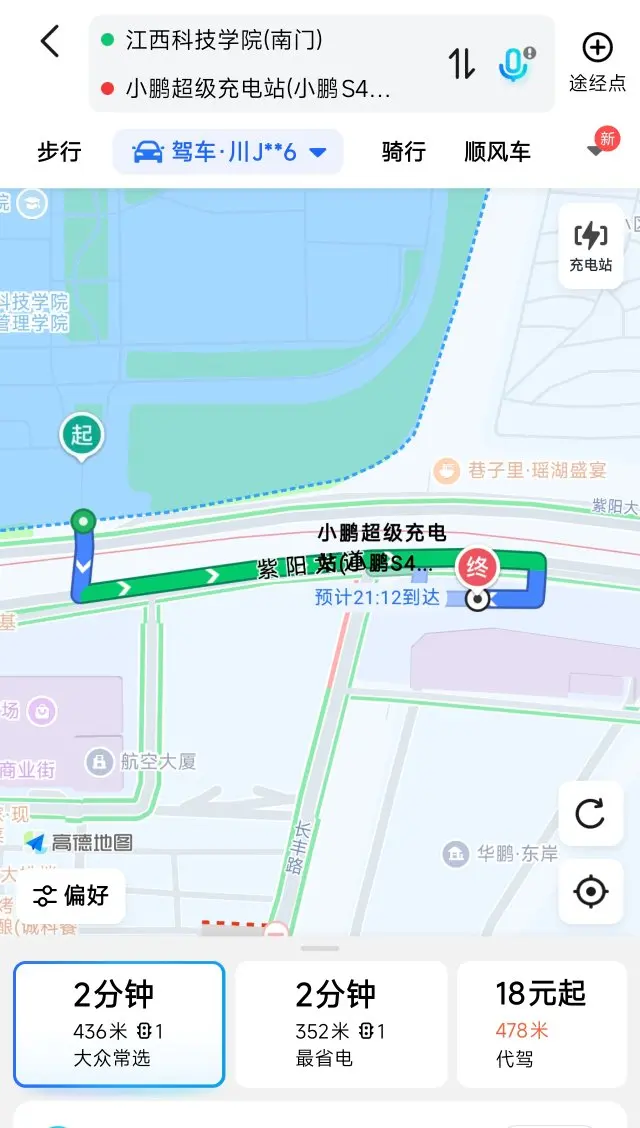Open the 驾车 vehicle dropdown

click(x=228, y=152)
